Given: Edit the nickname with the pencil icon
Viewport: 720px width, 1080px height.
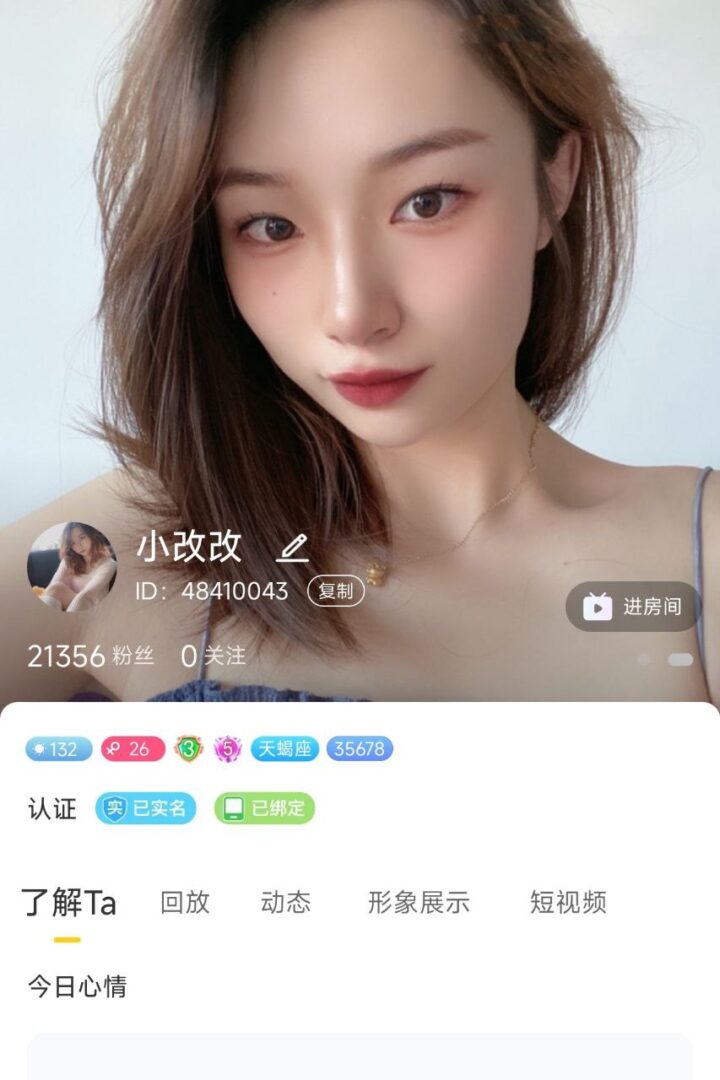Looking at the screenshot, I should [x=292, y=548].
